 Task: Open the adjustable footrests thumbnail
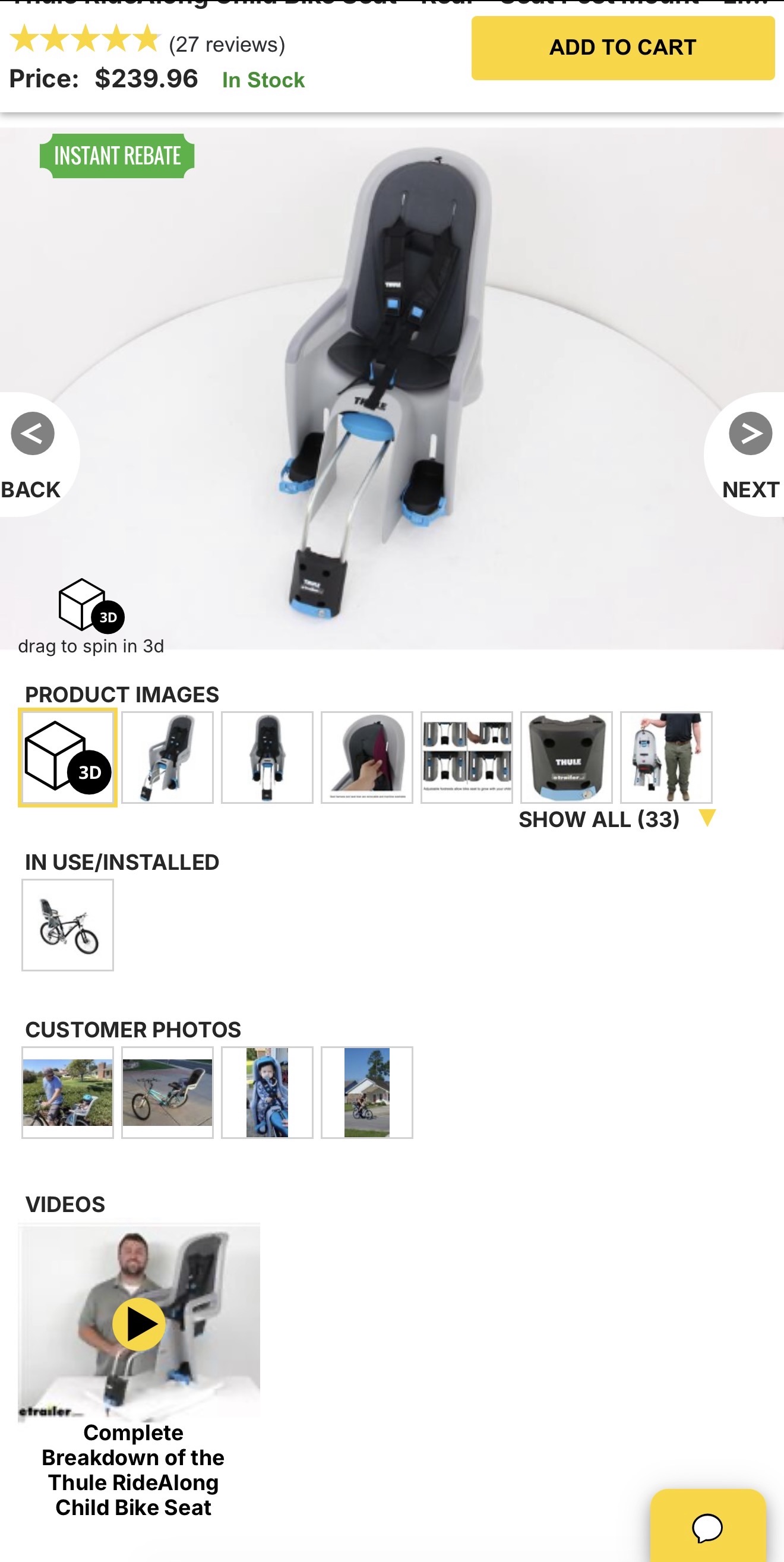(x=466, y=758)
